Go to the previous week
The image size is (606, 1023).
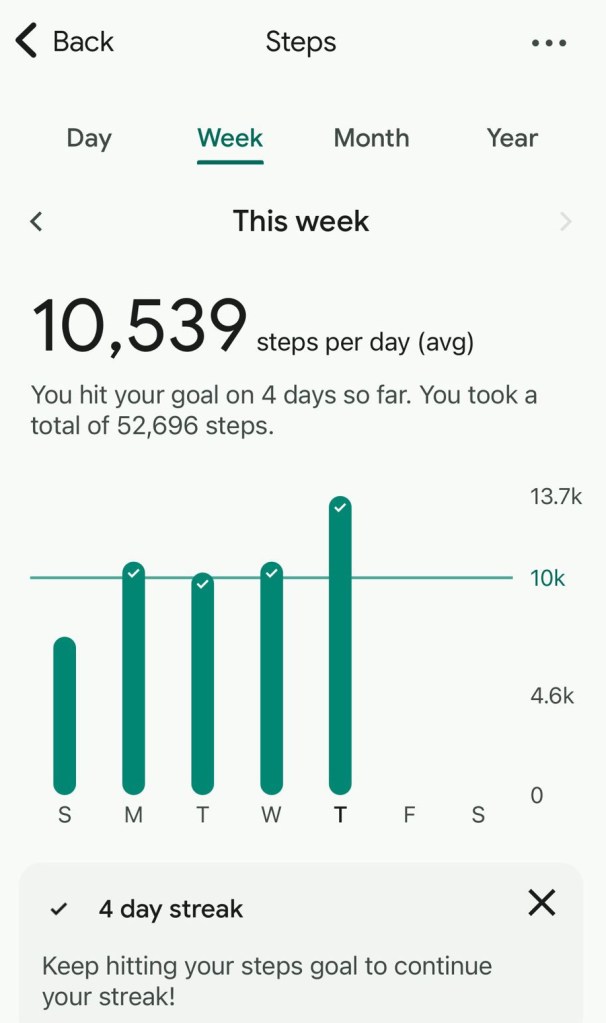pos(37,221)
